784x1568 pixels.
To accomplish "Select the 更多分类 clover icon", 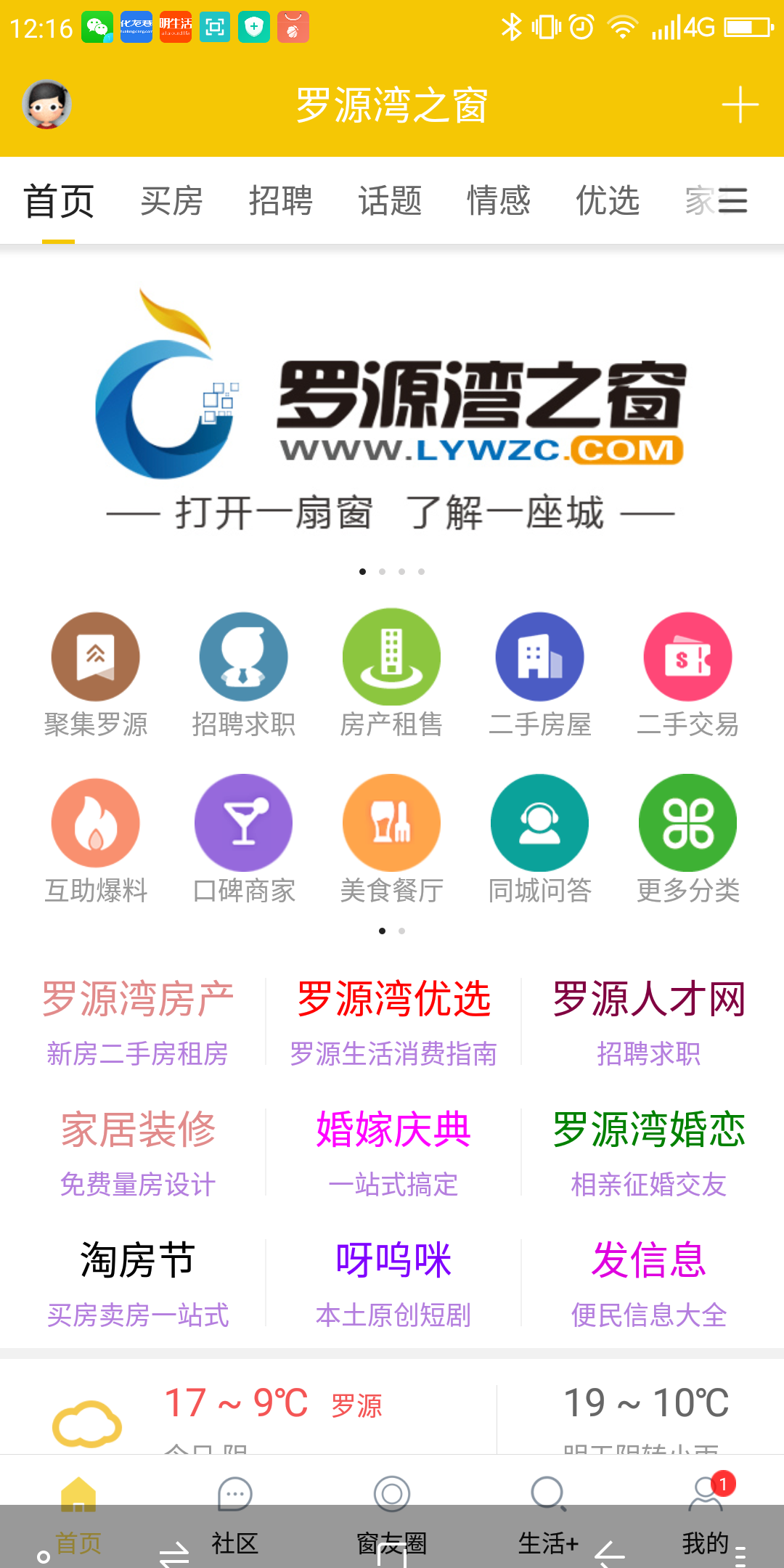I will point(687,822).
